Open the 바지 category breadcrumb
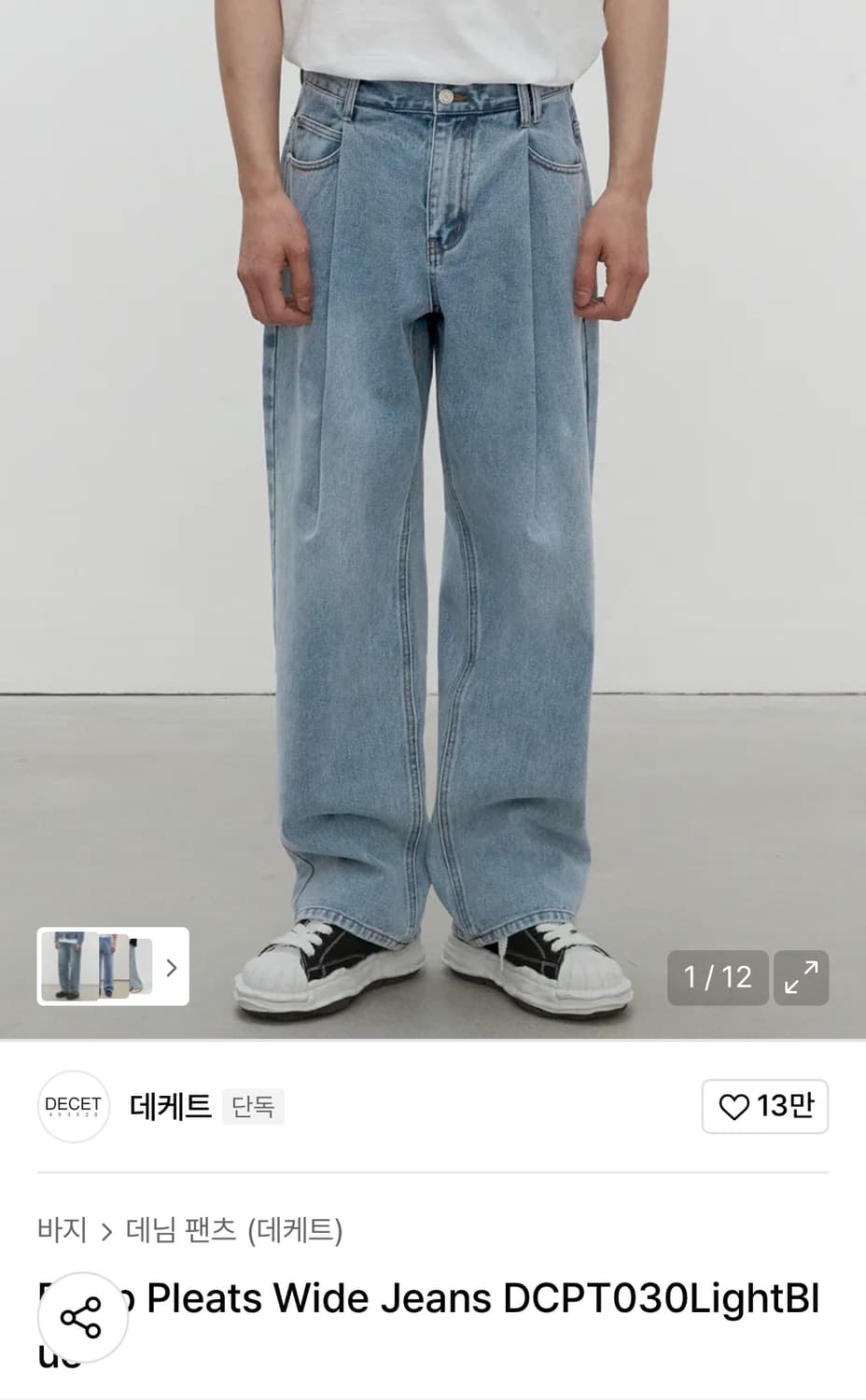The width and height of the screenshot is (866, 1400). pyautogui.click(x=63, y=1230)
